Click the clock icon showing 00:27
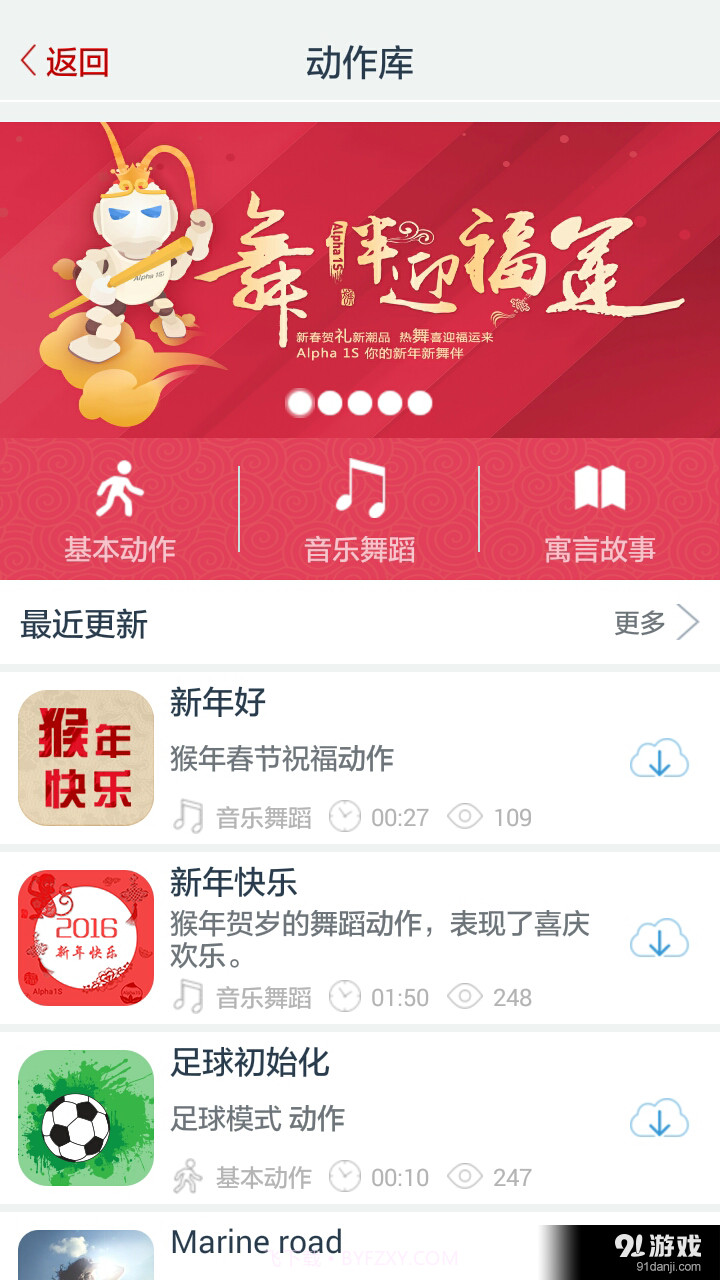 pyautogui.click(x=344, y=815)
